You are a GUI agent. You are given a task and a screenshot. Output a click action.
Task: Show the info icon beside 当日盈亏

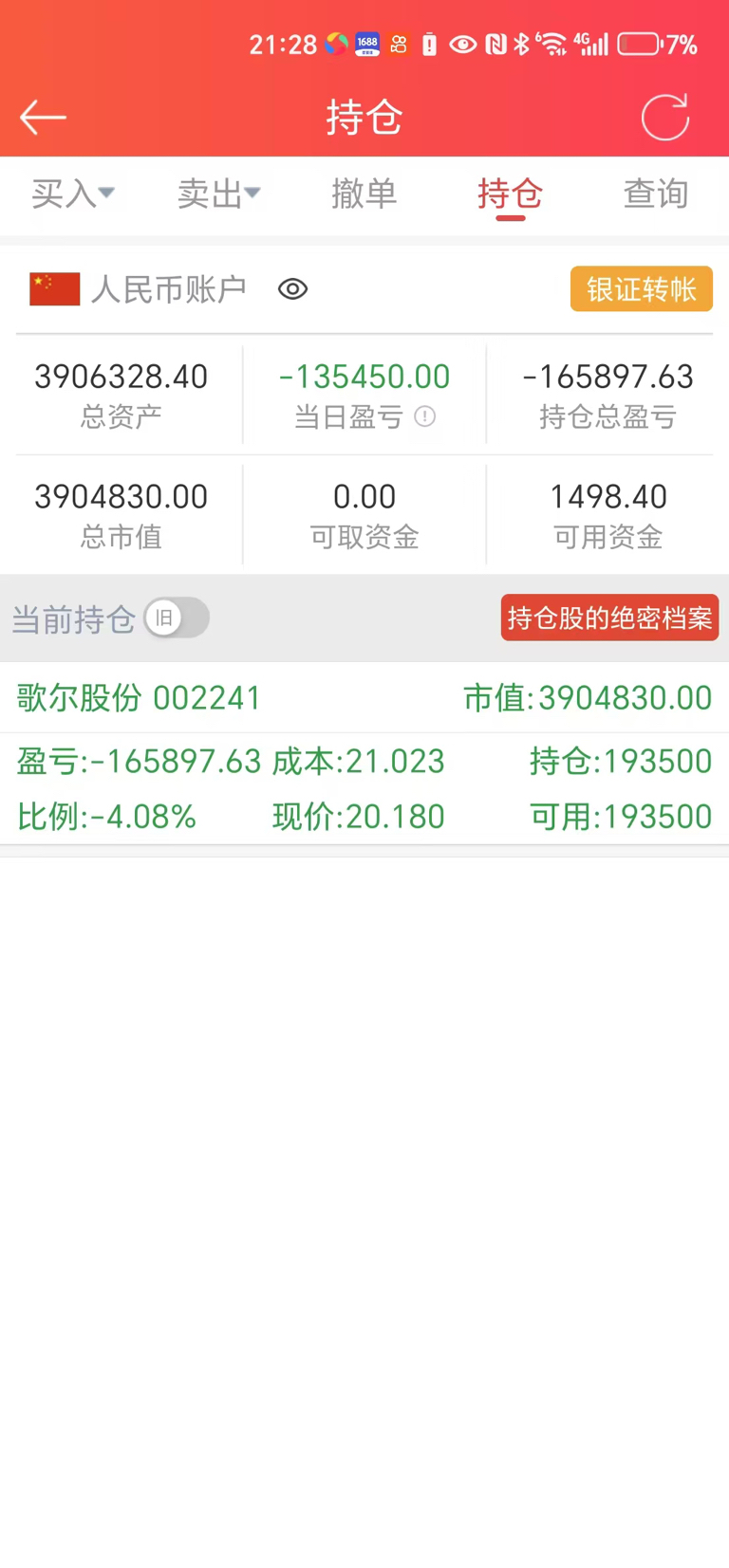coord(425,416)
